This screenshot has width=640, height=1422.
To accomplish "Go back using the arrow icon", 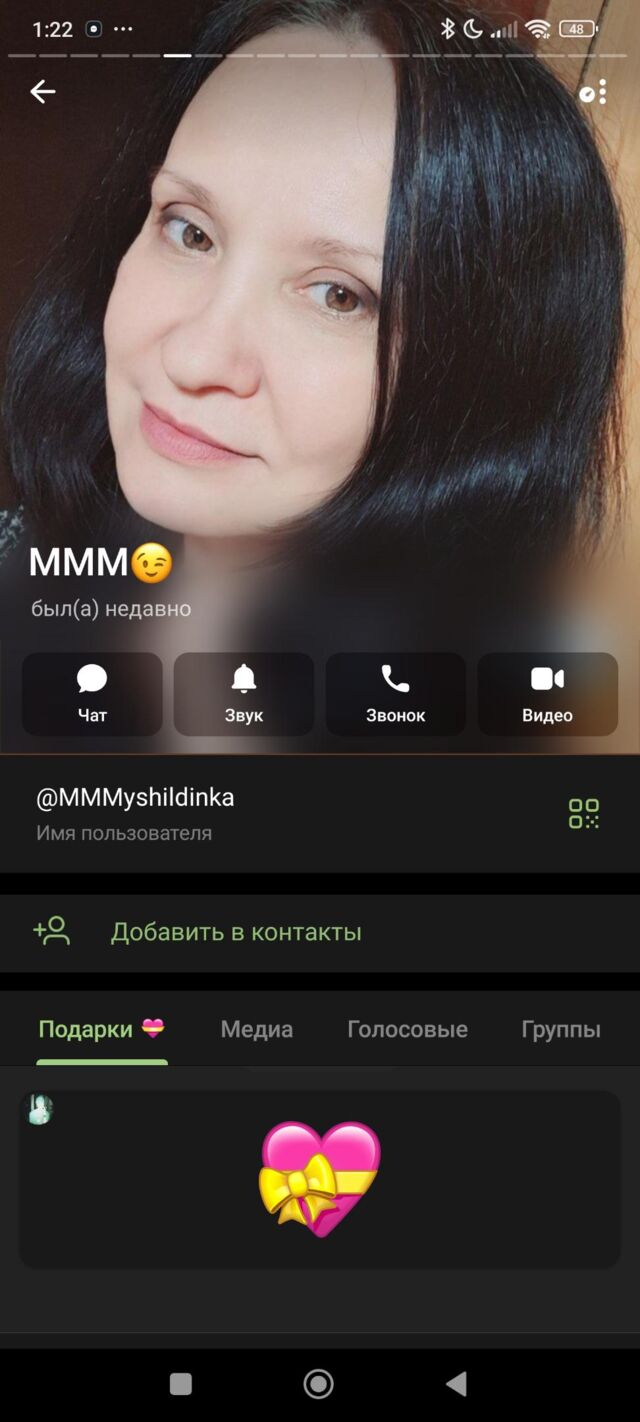I will 43,92.
